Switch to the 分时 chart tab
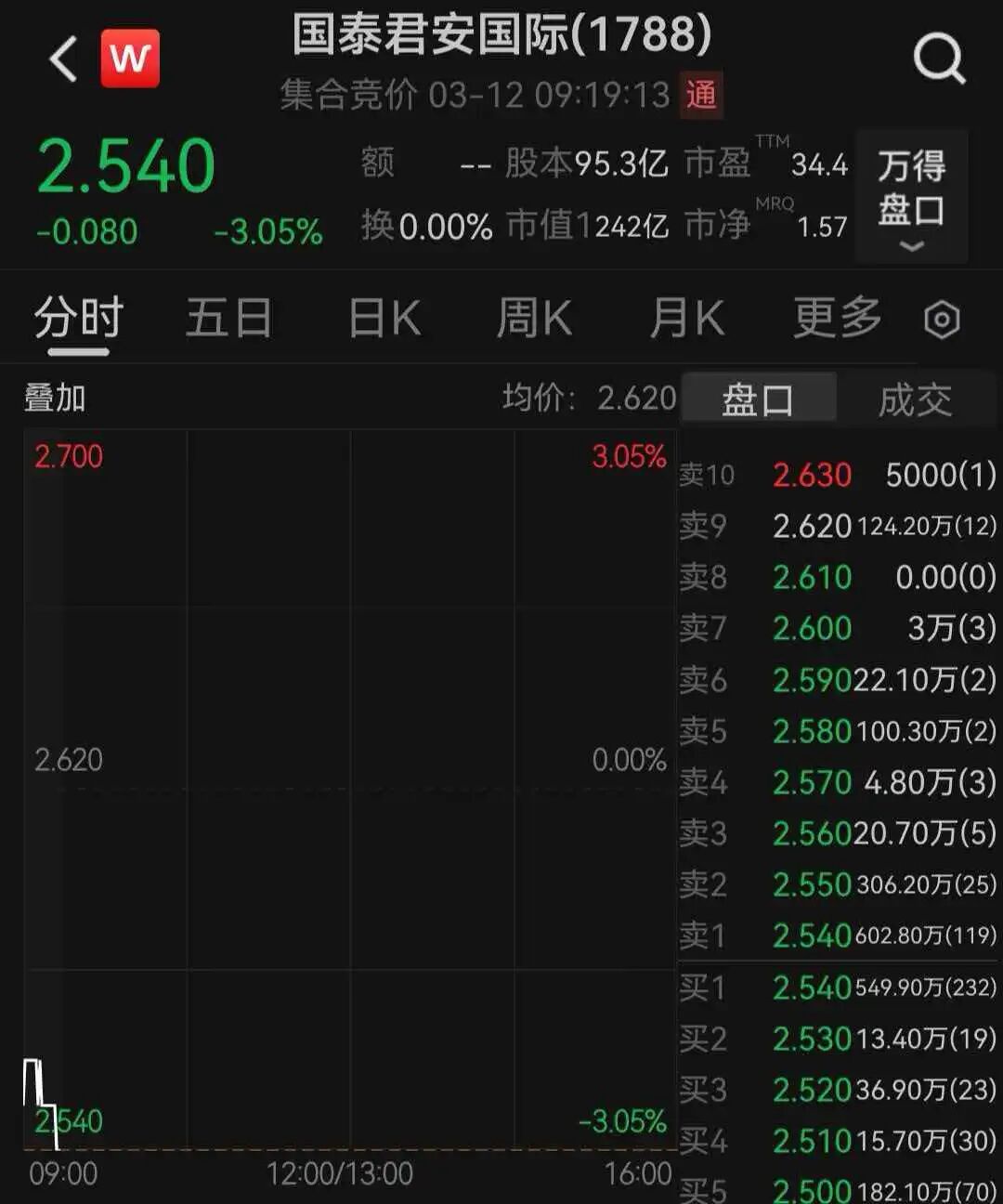The height and width of the screenshot is (1204, 1003). pos(79,319)
